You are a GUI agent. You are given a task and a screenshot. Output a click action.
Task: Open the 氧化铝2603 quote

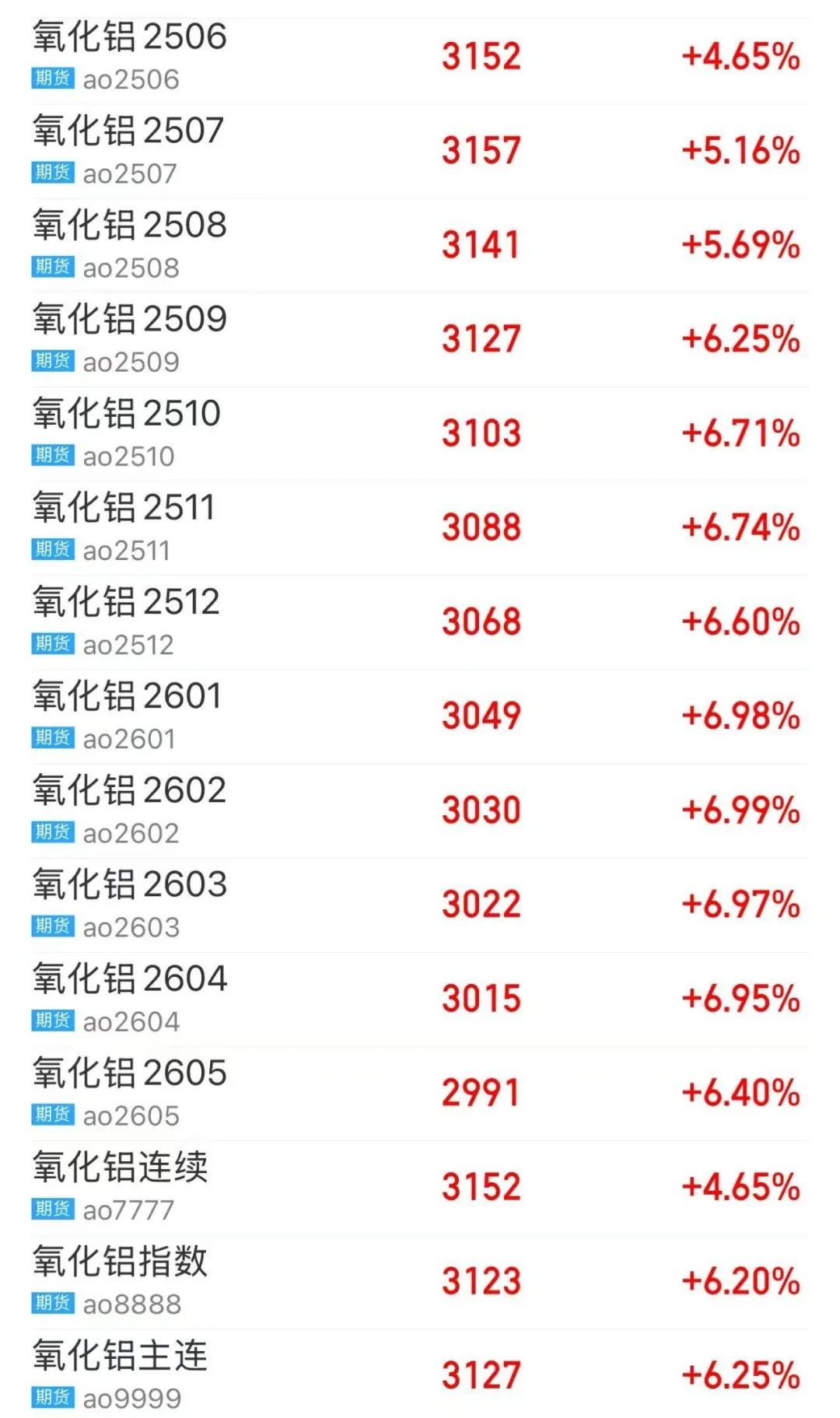tap(129, 903)
